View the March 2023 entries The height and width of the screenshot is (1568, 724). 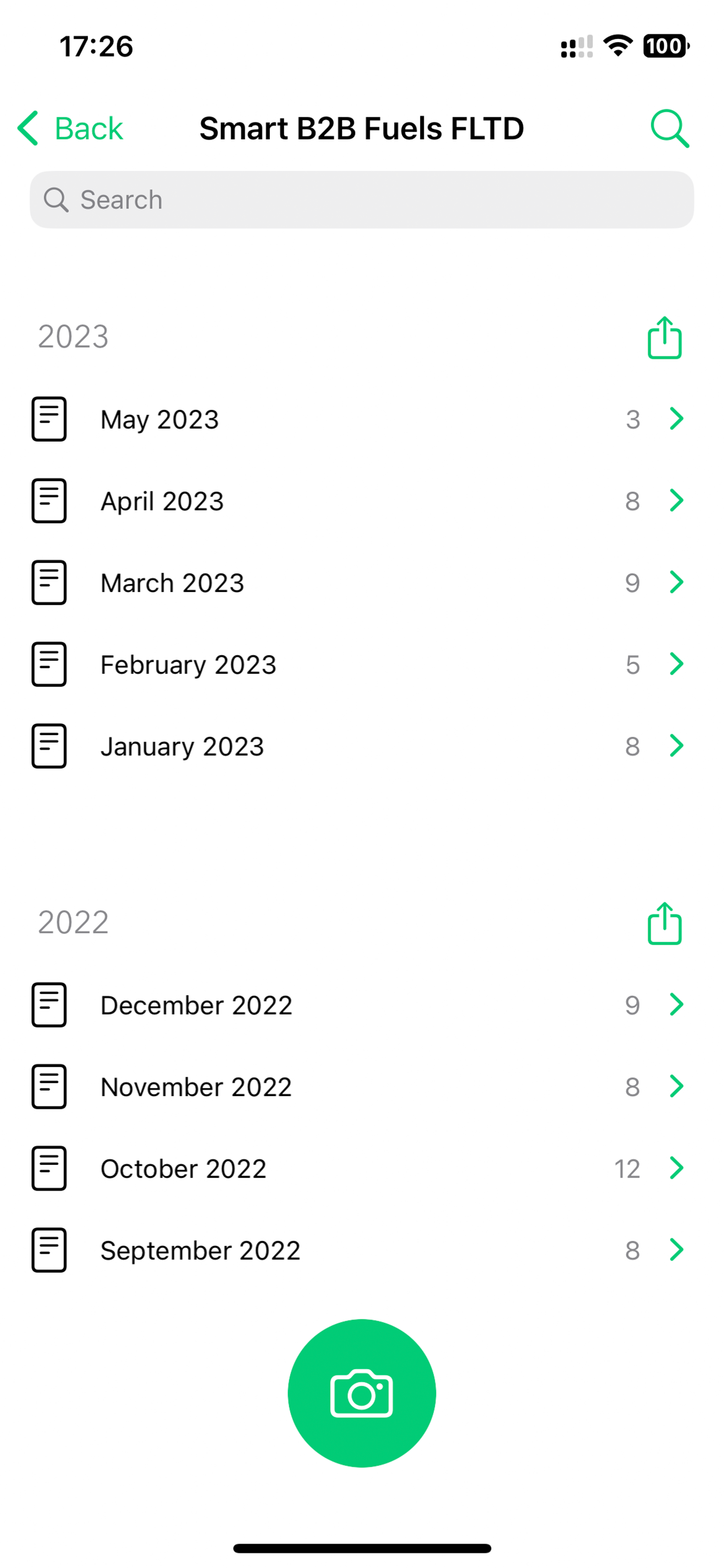pyautogui.click(x=362, y=583)
